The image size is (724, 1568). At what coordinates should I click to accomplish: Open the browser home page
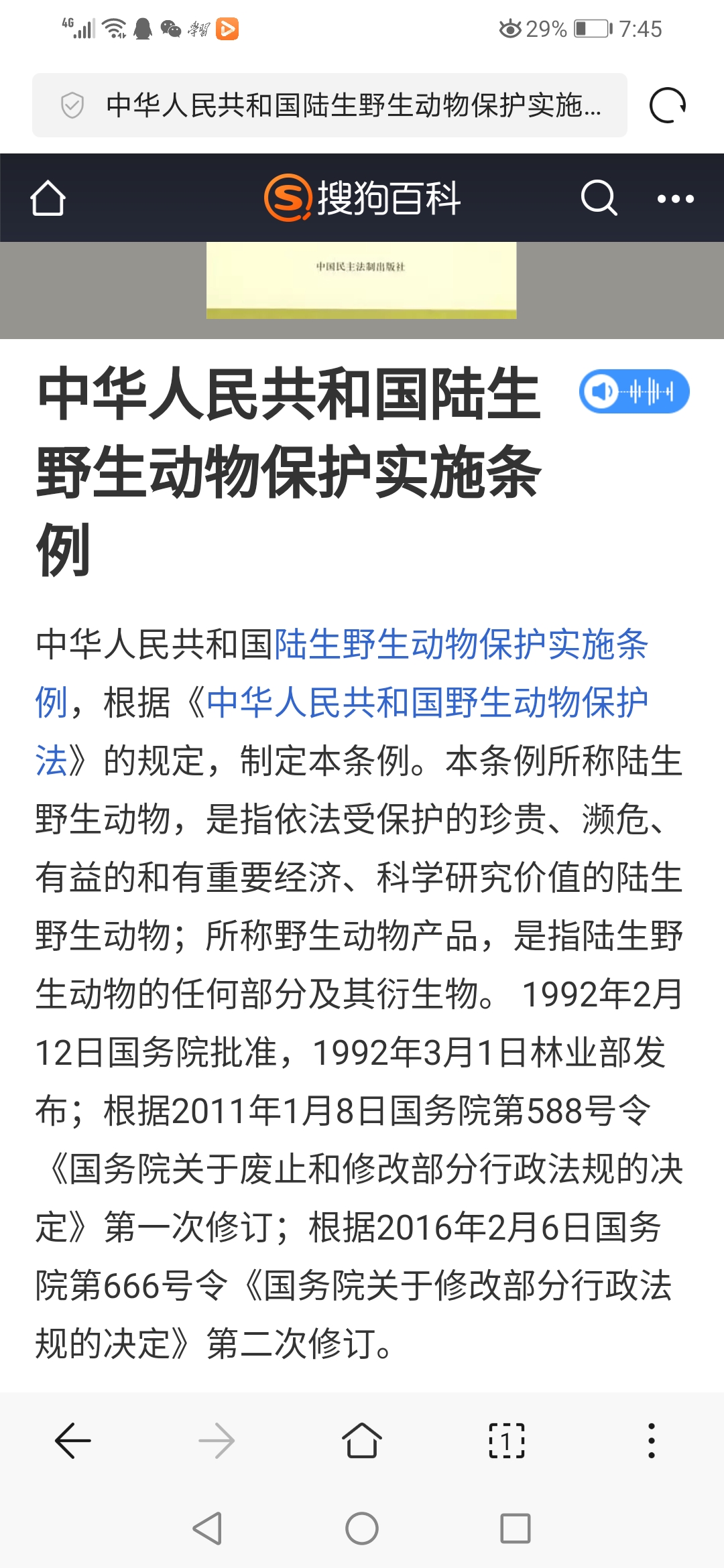[362, 1440]
